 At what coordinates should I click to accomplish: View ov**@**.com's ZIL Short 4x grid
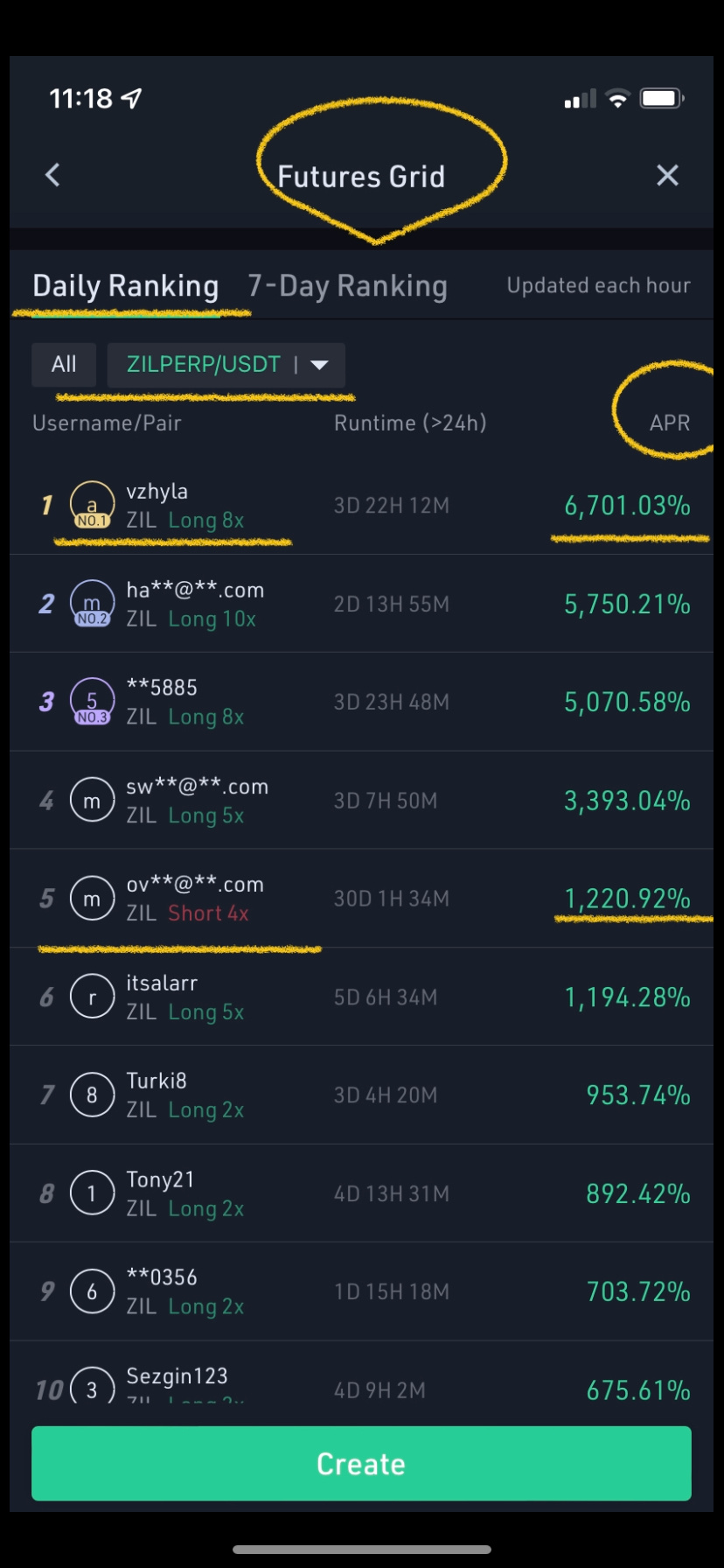[362, 899]
